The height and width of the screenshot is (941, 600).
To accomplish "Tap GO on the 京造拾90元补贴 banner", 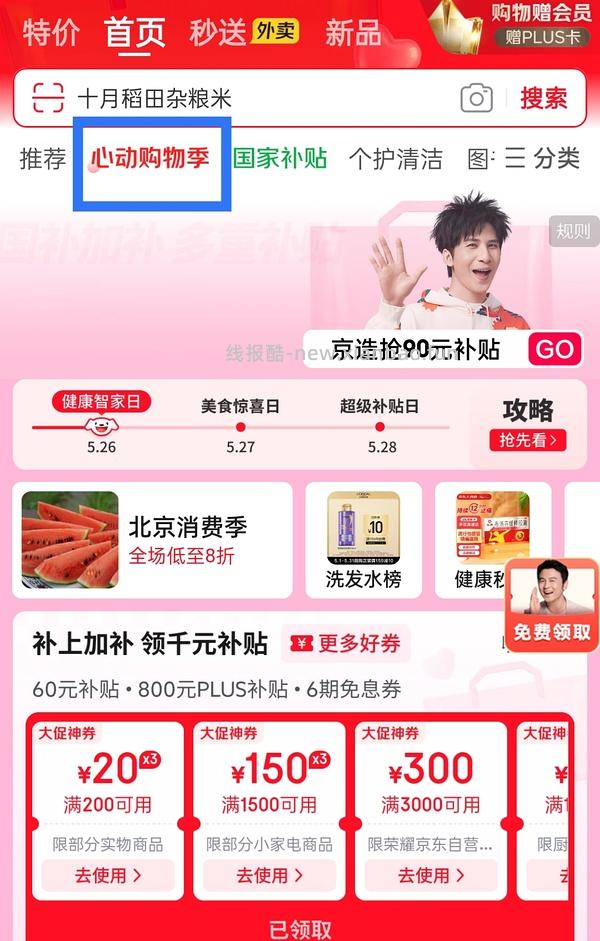I will (x=554, y=349).
